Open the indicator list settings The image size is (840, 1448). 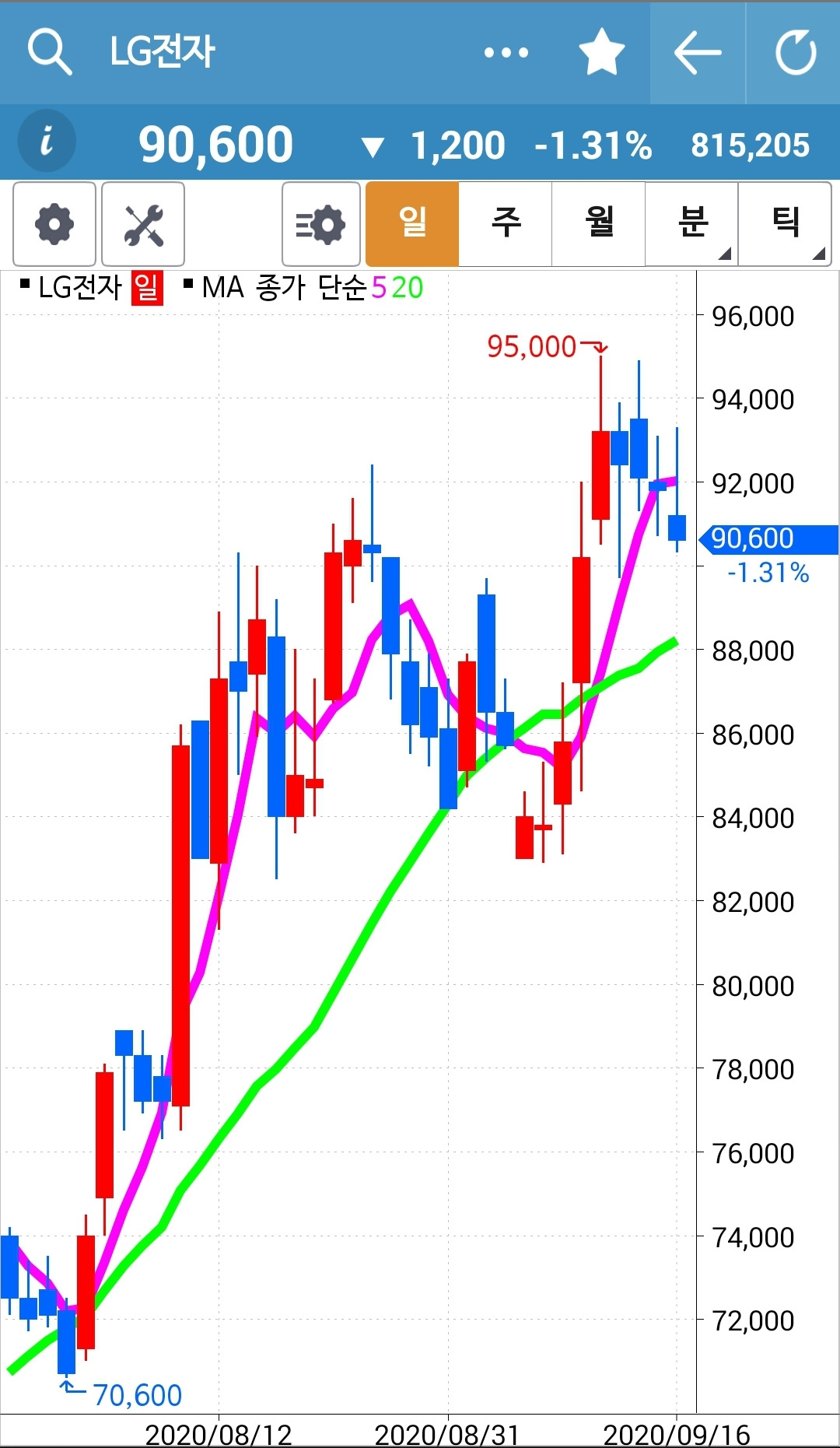tap(320, 224)
